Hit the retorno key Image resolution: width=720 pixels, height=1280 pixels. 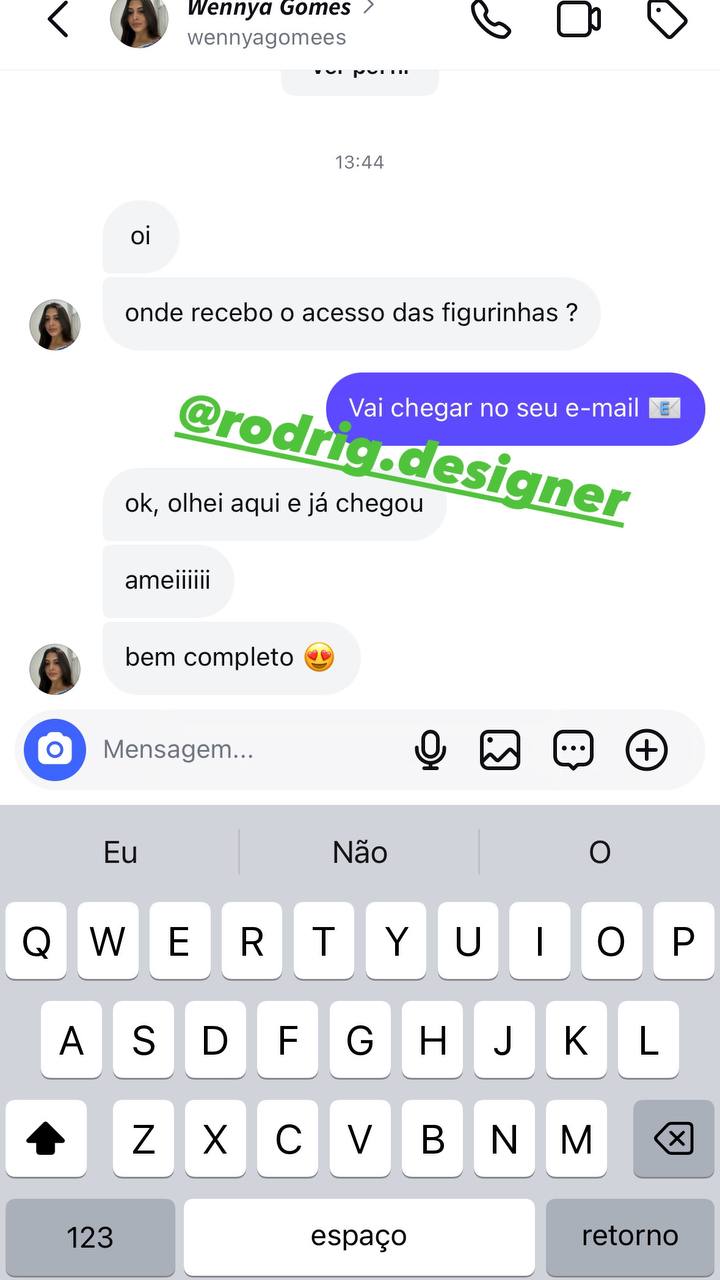pos(630,1236)
